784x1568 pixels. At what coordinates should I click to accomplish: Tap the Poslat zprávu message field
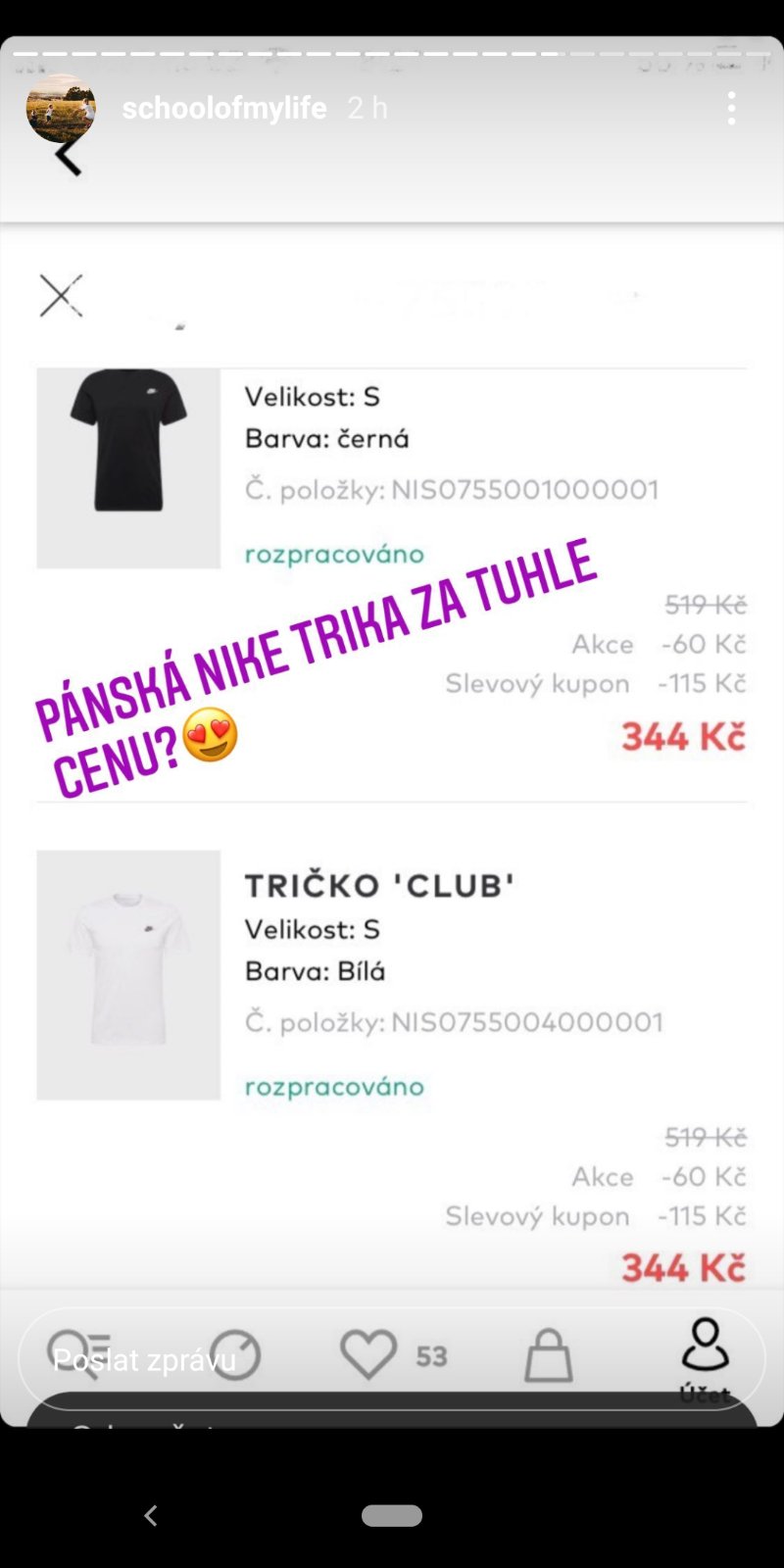pos(392,1359)
